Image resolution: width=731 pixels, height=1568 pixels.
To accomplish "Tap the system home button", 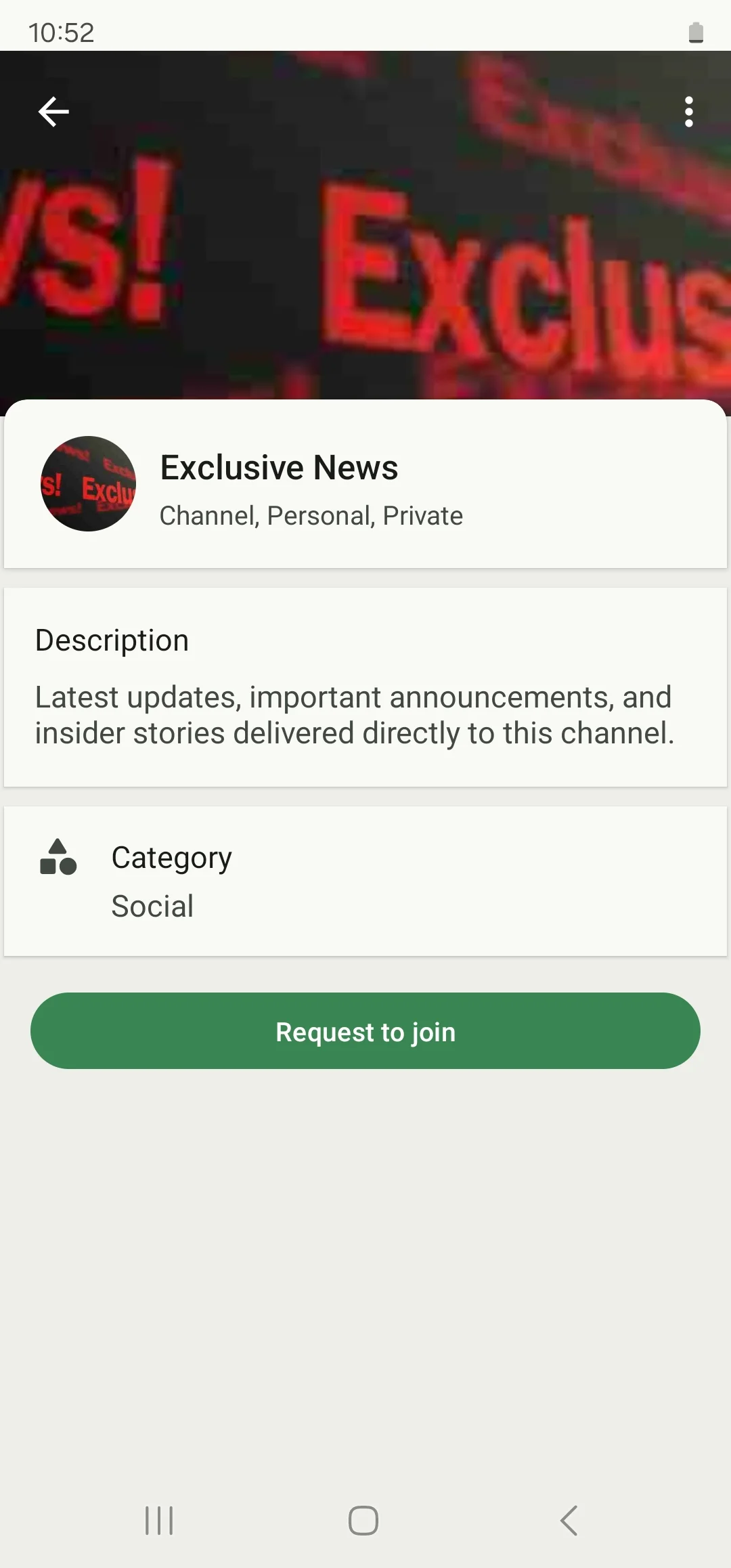I will coord(363,1521).
